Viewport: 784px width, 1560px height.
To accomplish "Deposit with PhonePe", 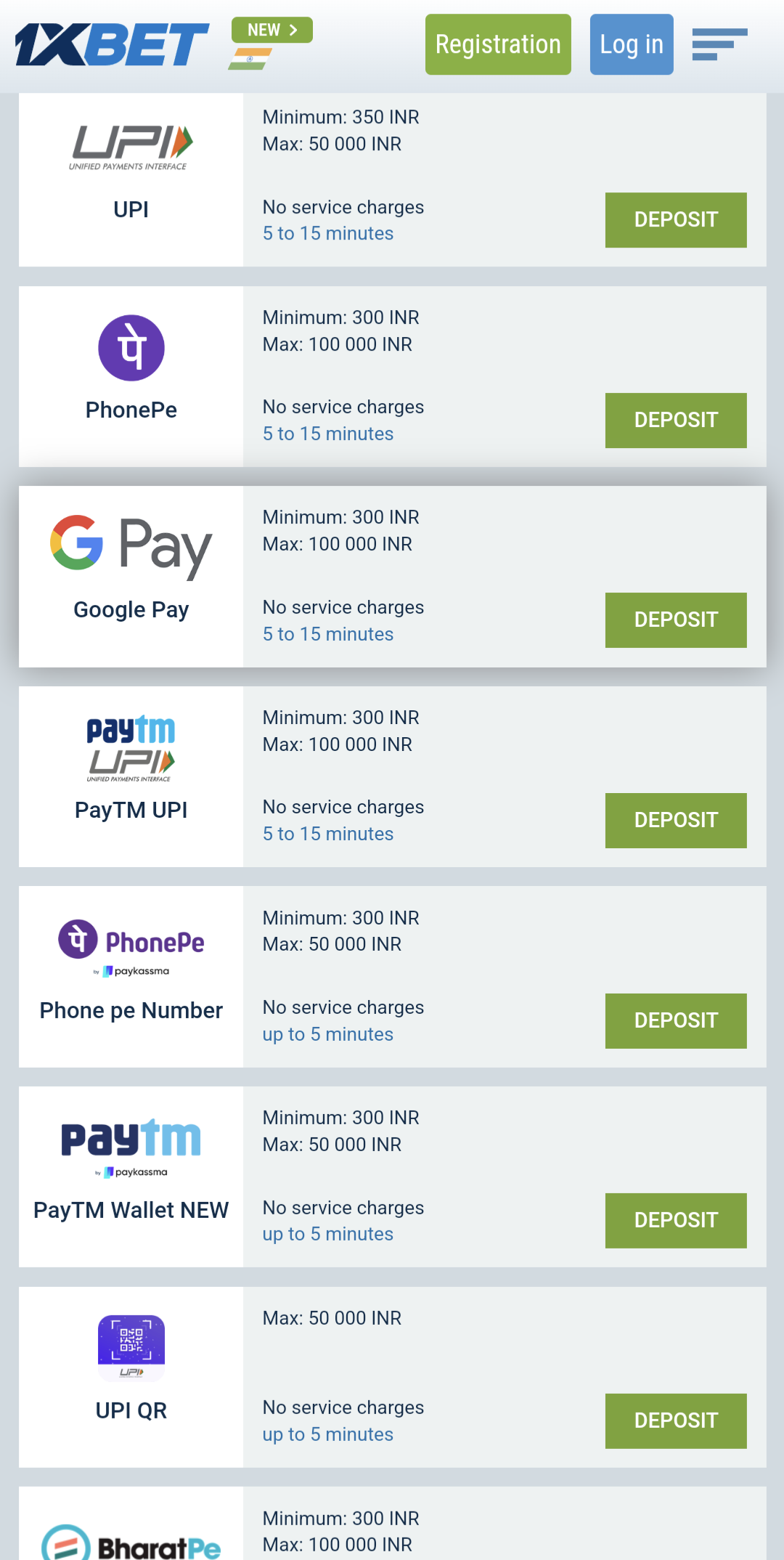I will (x=676, y=421).
